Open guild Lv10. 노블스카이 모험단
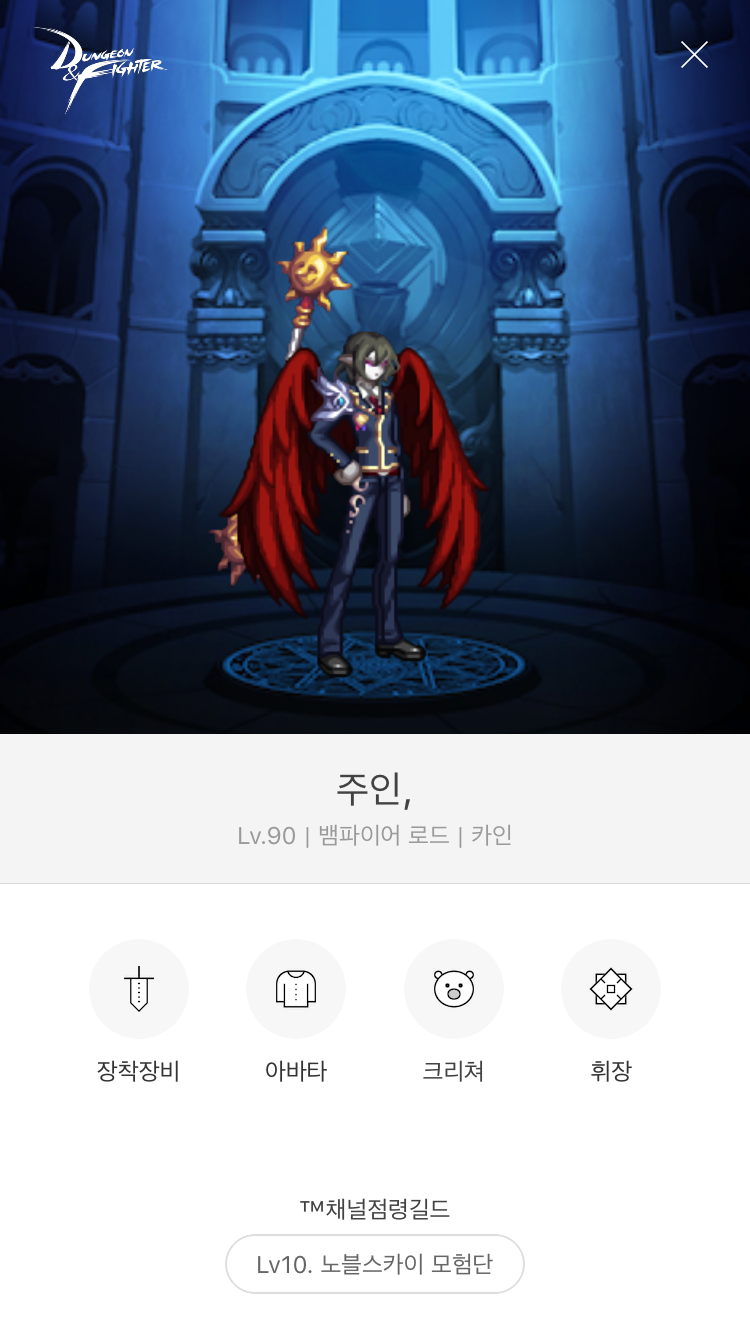Screen dimensions: 750x1334 (x=375, y=1264)
